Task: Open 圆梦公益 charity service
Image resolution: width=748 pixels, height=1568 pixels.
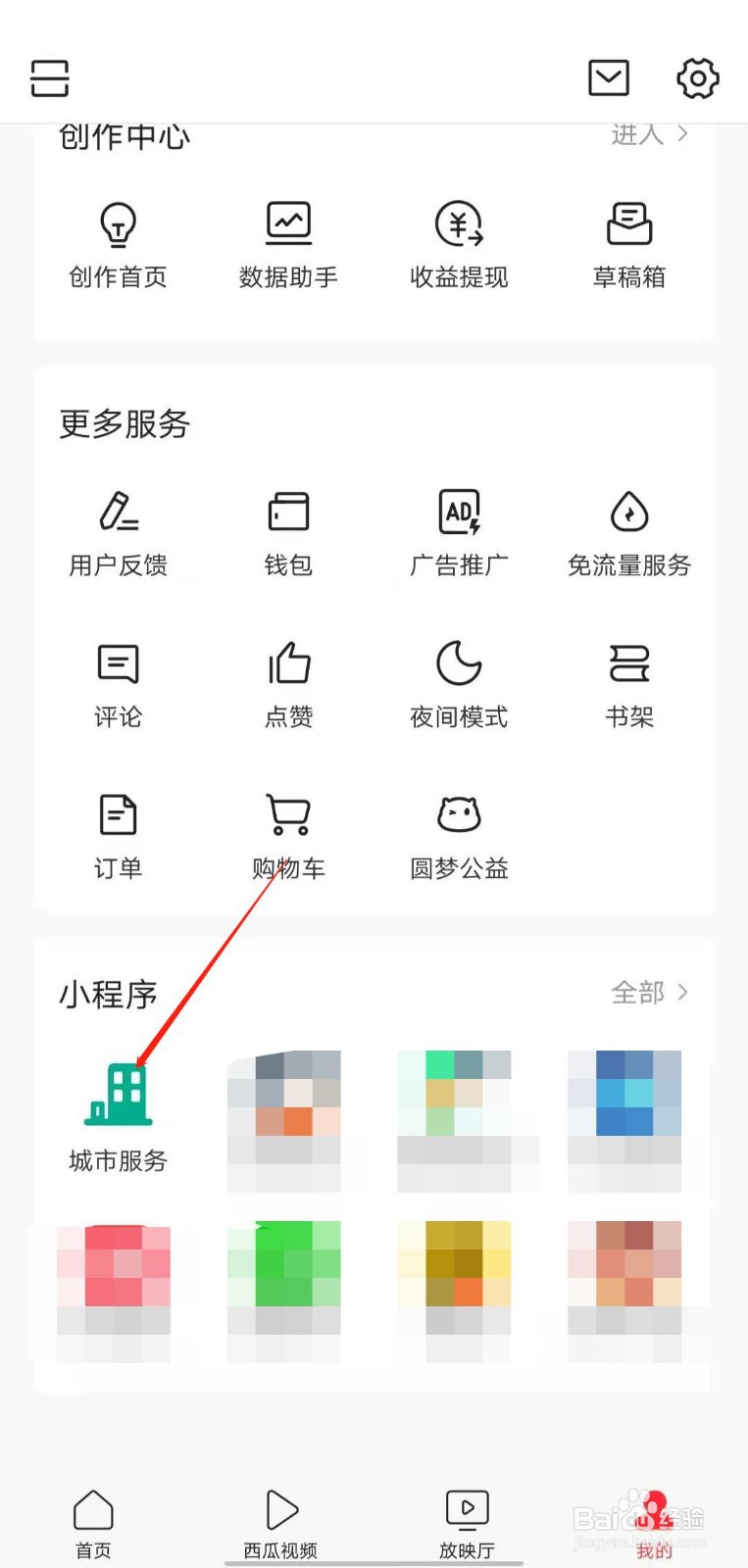Action: point(458,833)
